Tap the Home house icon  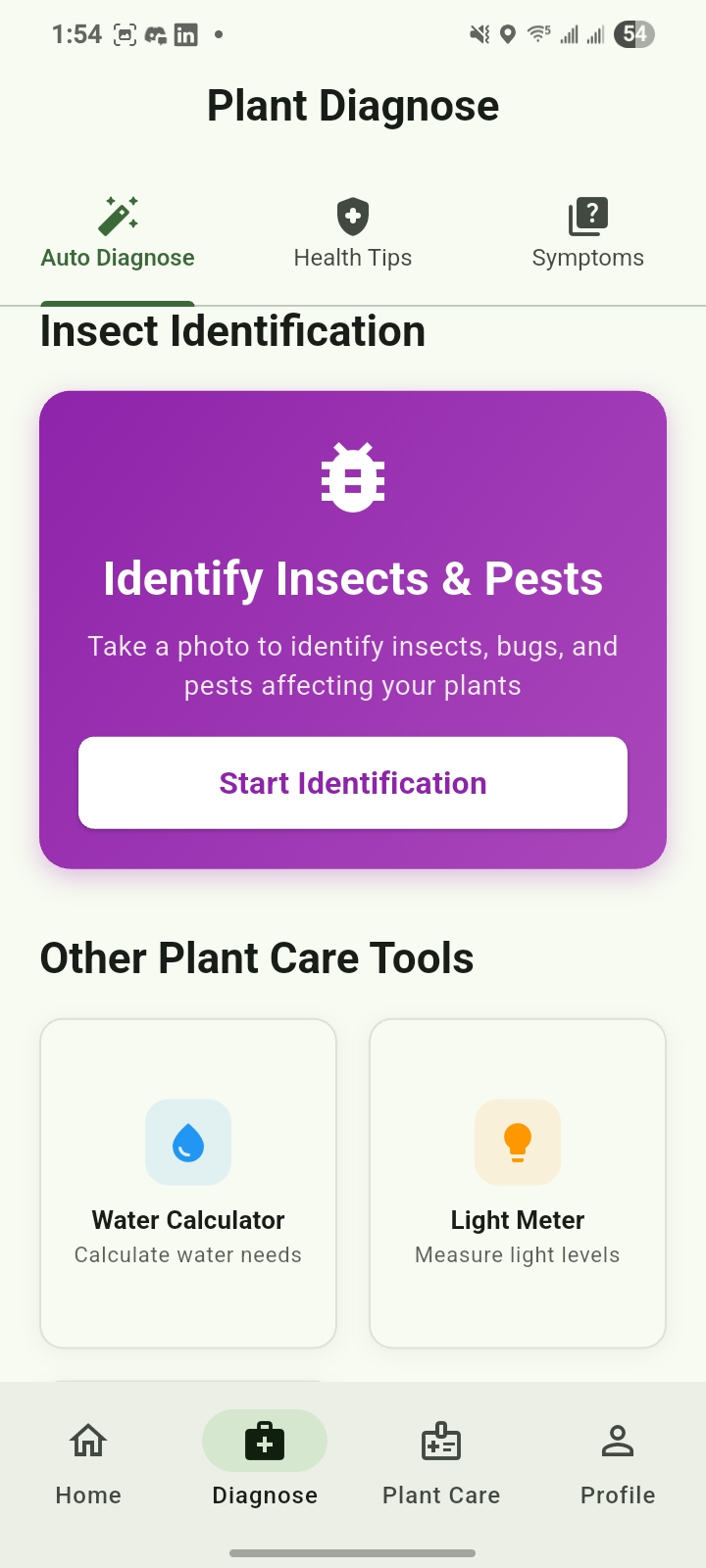tap(87, 1441)
